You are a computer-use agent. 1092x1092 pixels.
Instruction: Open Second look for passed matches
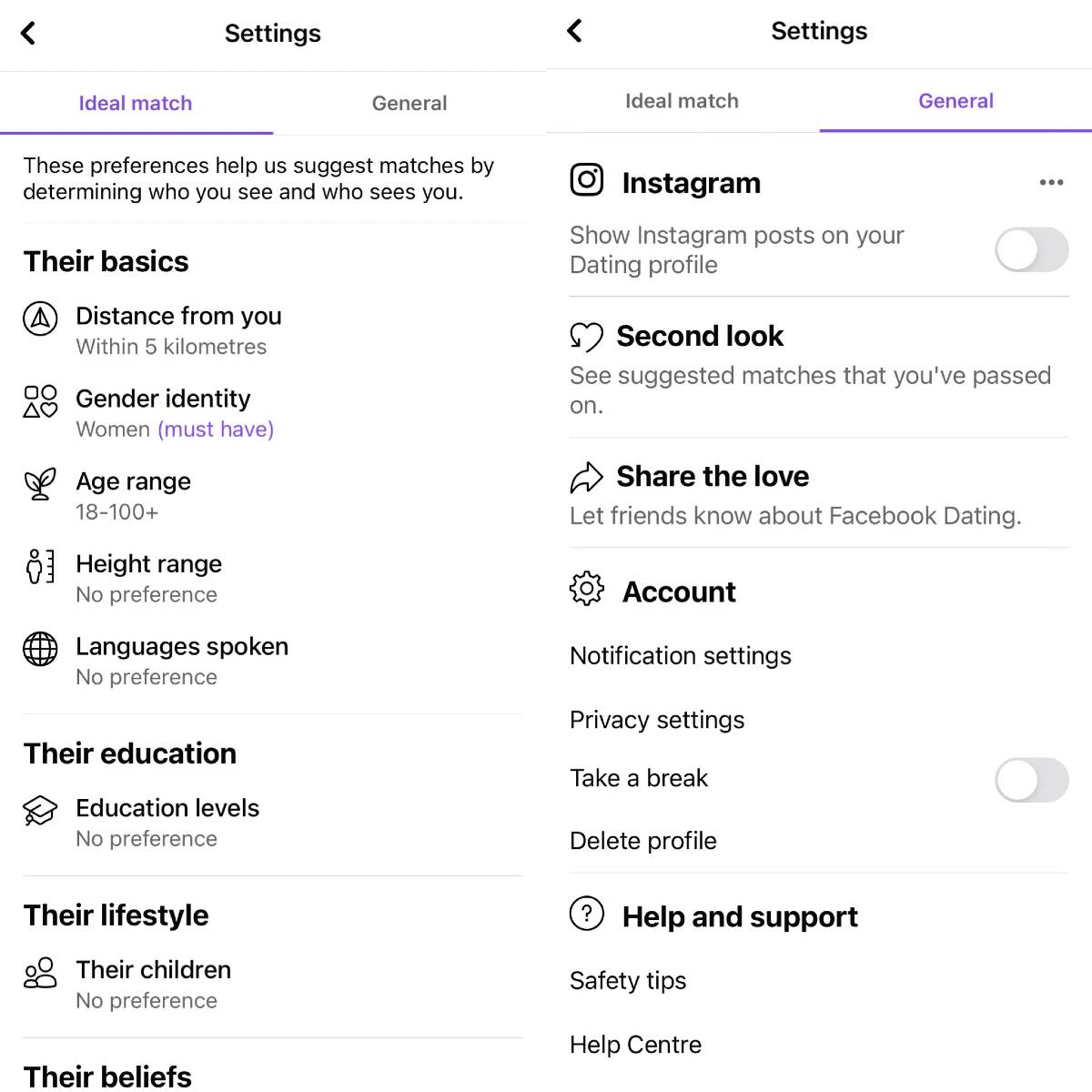pos(699,337)
